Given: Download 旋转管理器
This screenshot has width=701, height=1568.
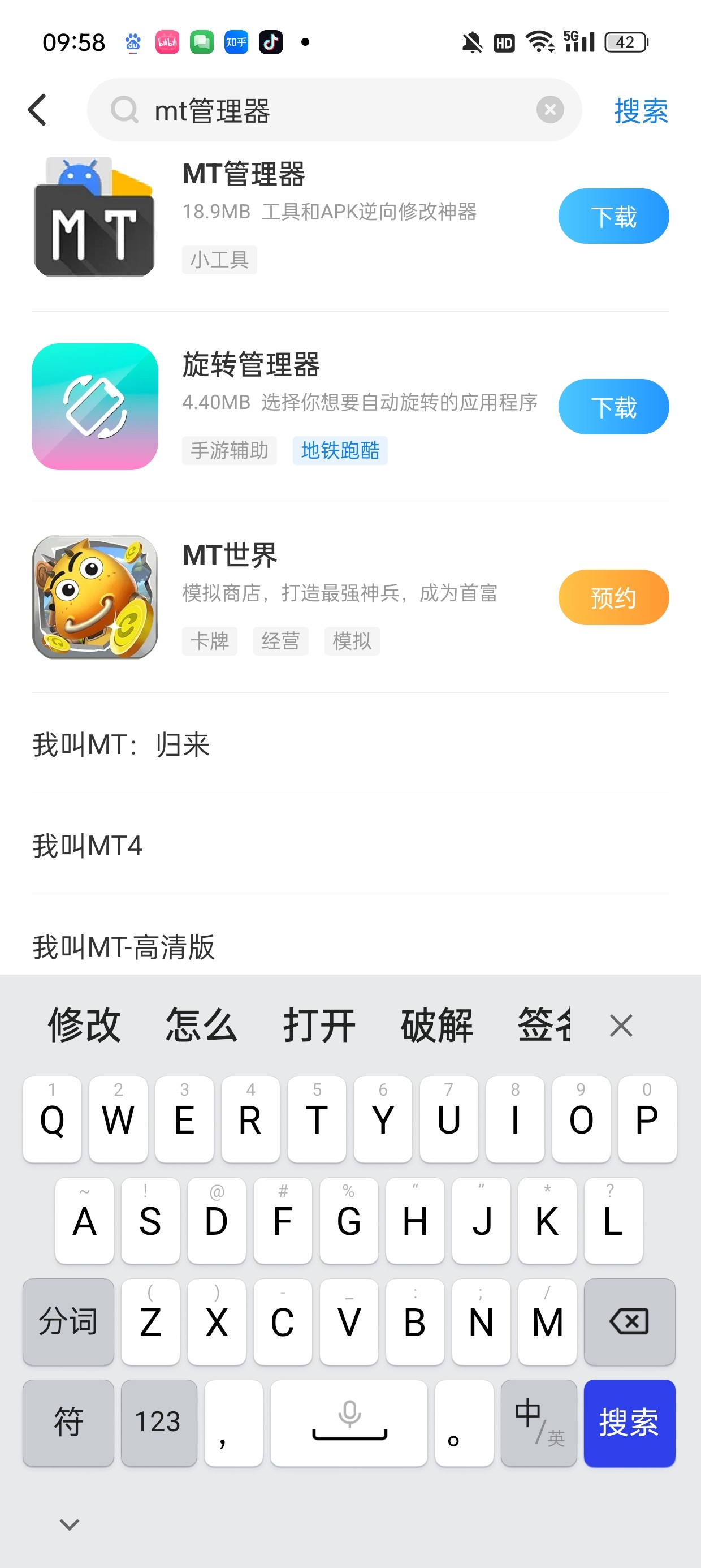Looking at the screenshot, I should click(613, 407).
